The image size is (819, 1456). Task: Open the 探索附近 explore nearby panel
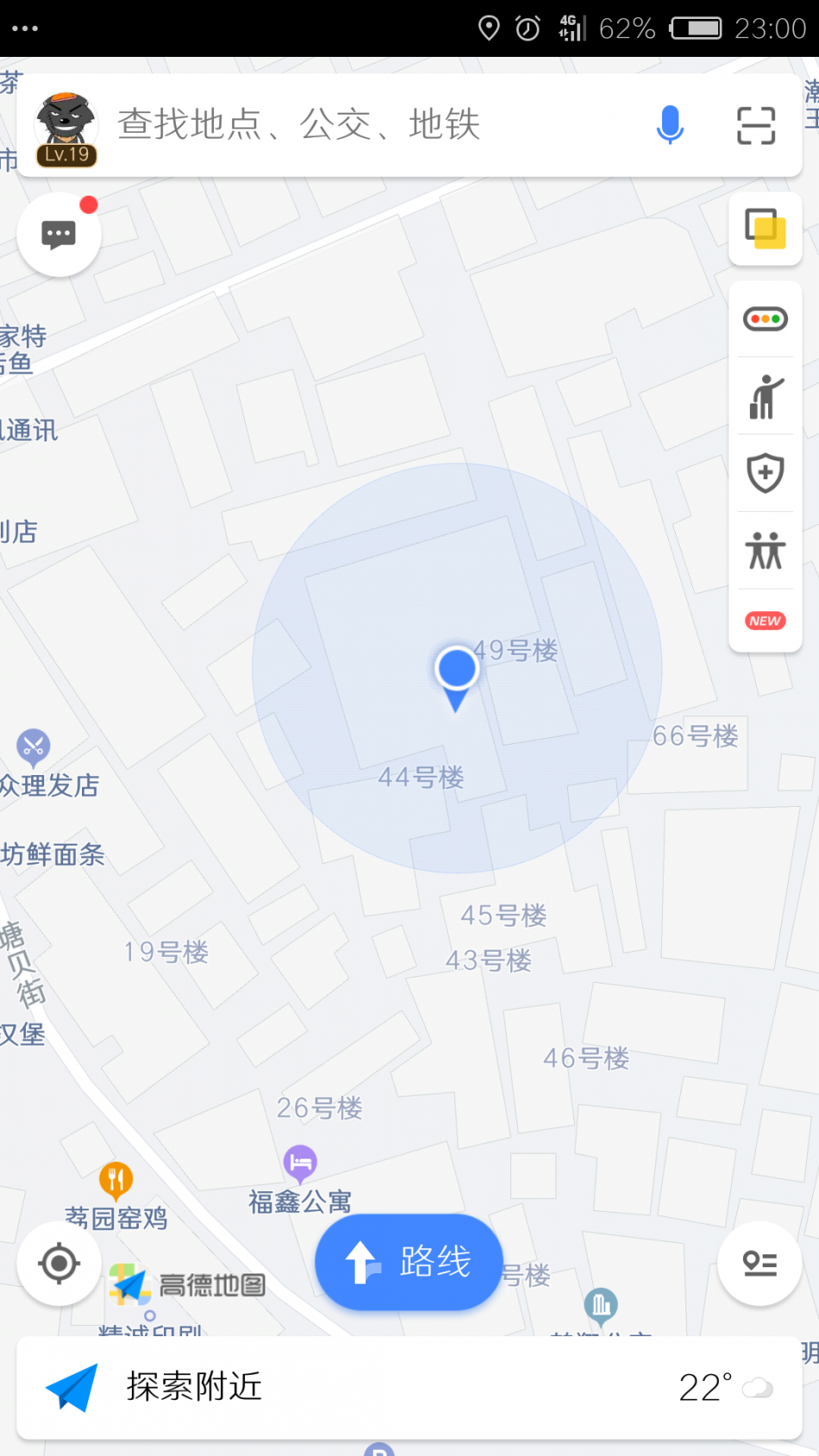pos(194,1387)
